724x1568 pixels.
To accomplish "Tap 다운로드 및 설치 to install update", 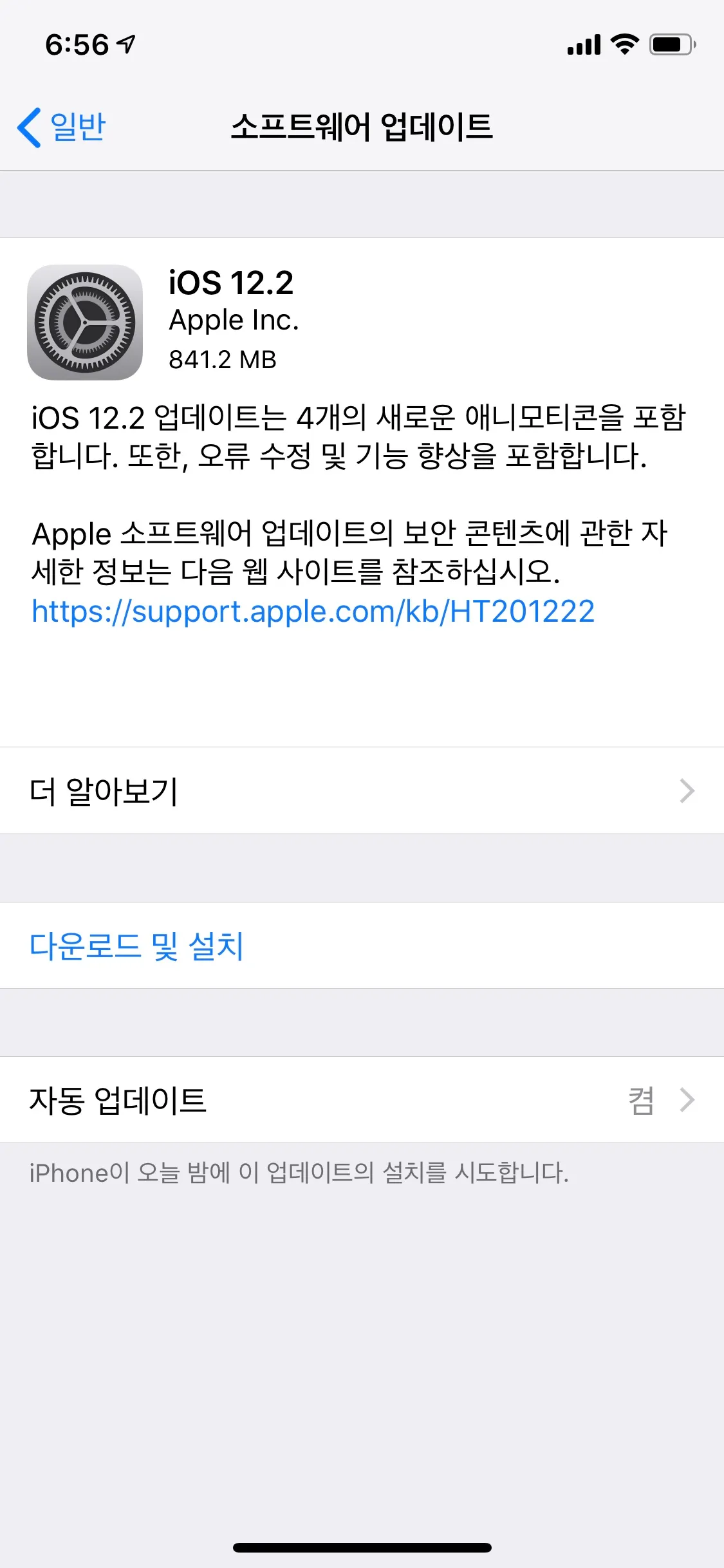I will (137, 946).
